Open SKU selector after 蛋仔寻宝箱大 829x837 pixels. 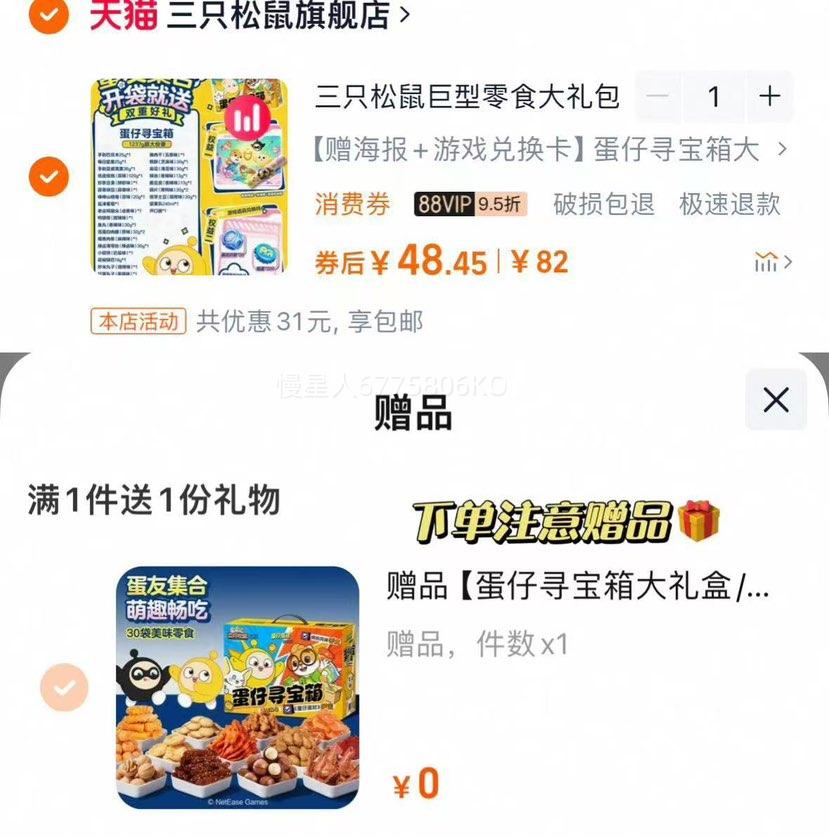click(782, 148)
